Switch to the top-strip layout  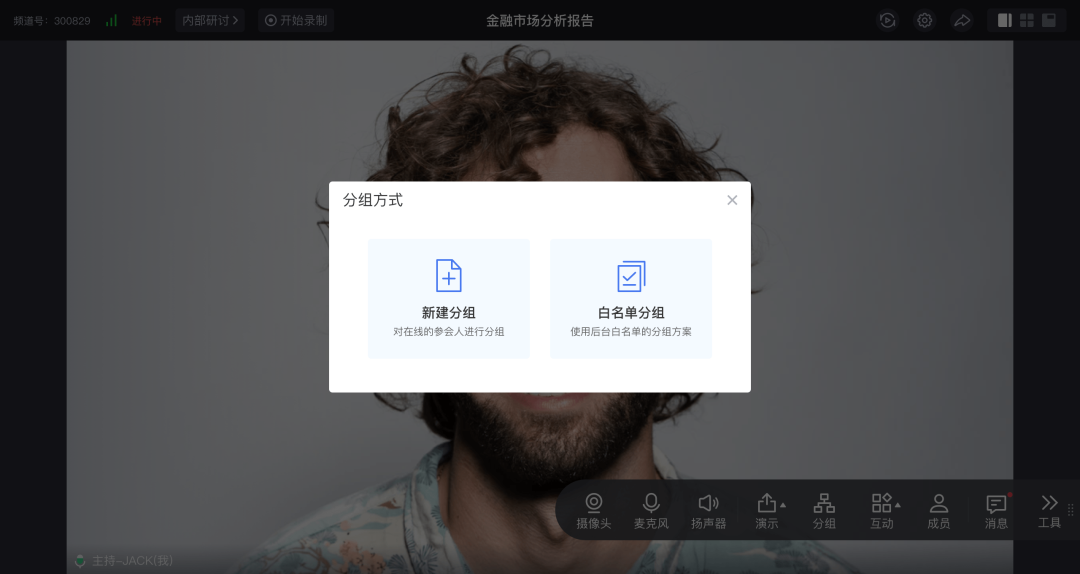pyautogui.click(x=1049, y=20)
